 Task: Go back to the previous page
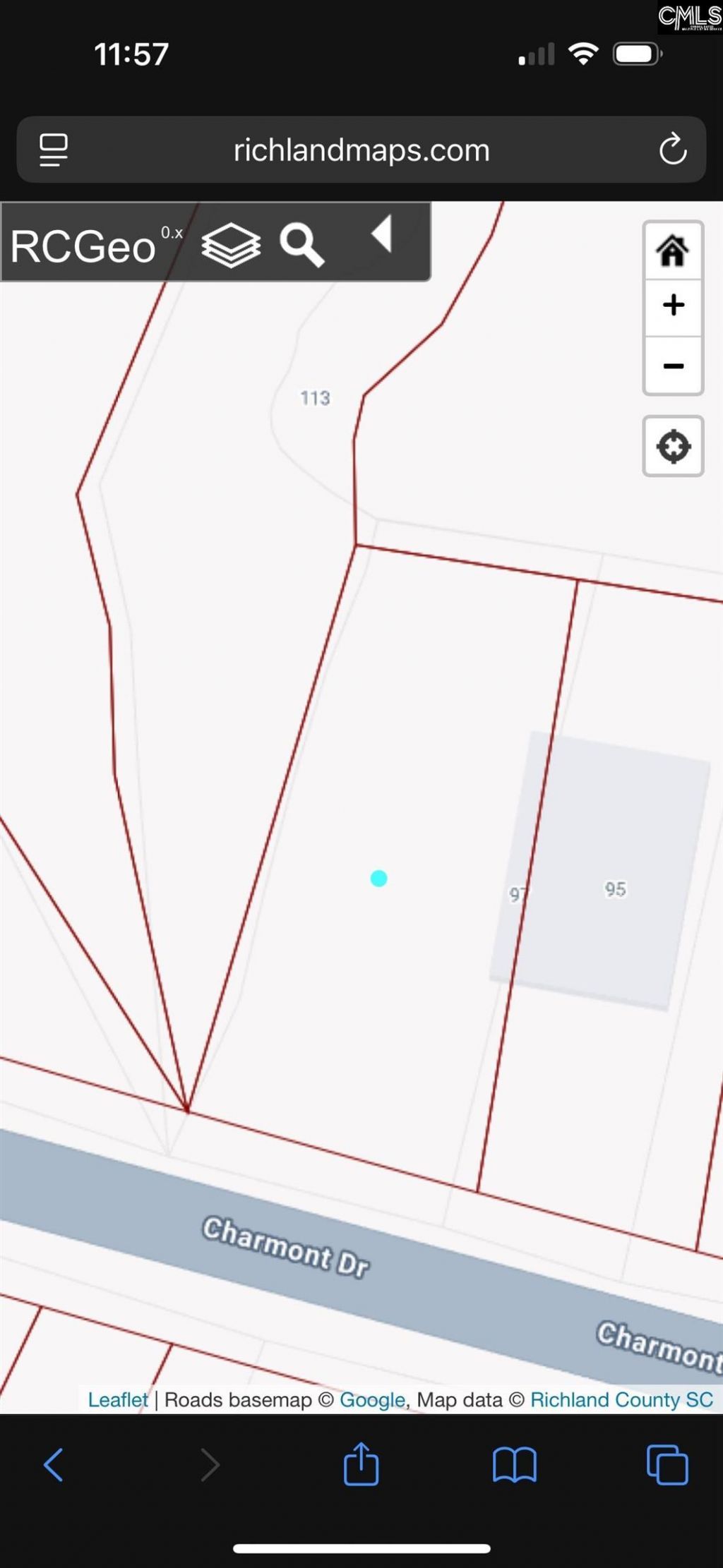coord(54,1465)
